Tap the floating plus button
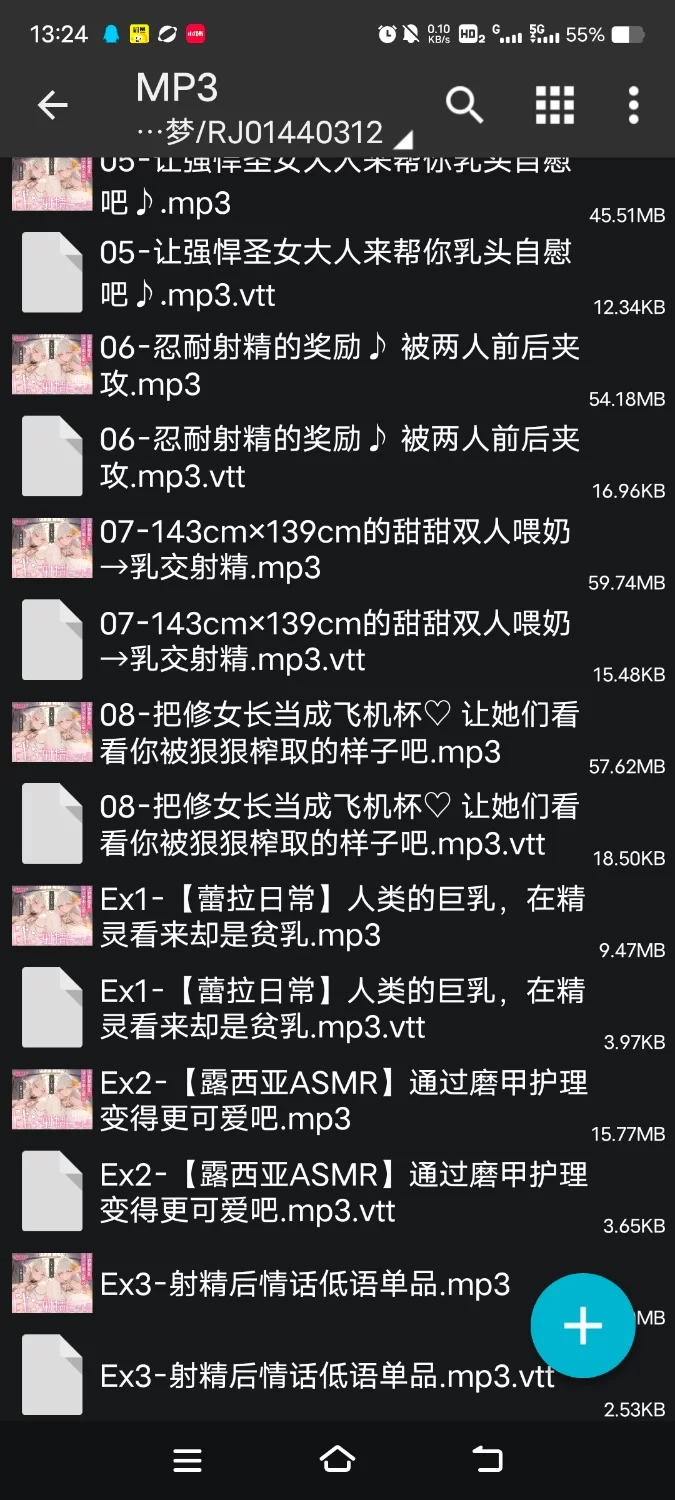Screen dimensions: 675x1500 (x=582, y=1326)
